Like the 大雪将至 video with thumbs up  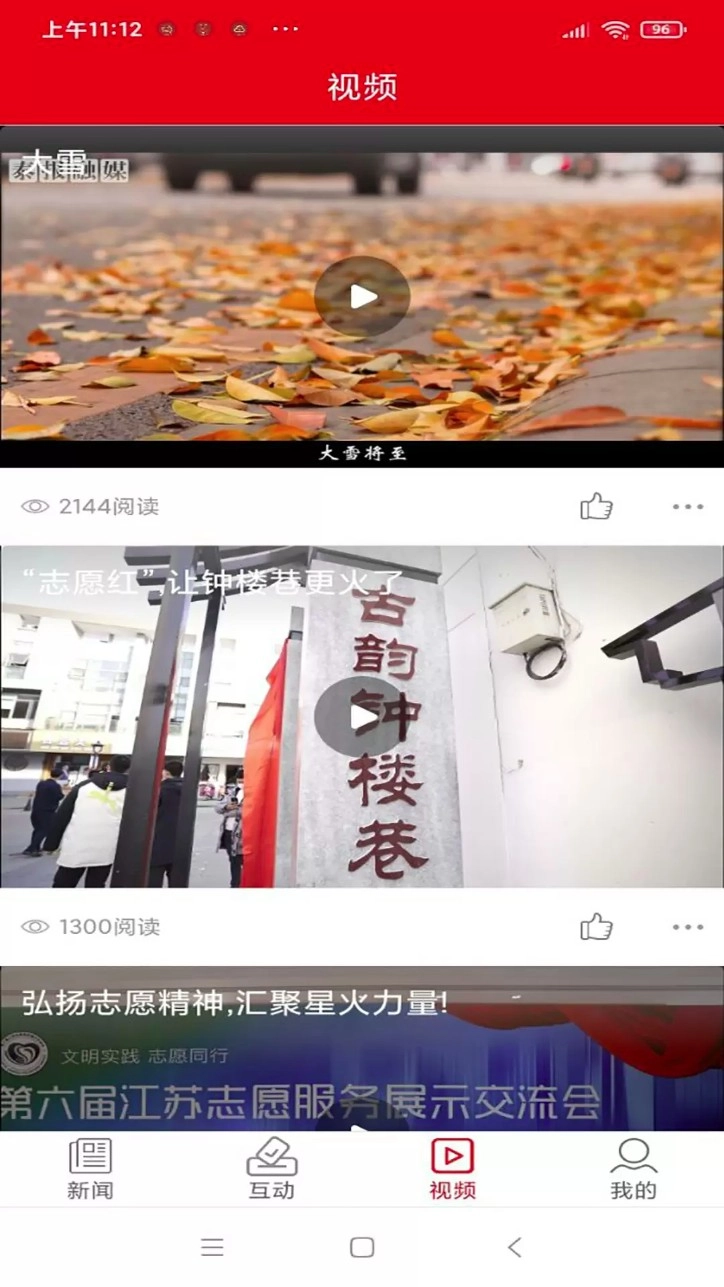point(597,507)
